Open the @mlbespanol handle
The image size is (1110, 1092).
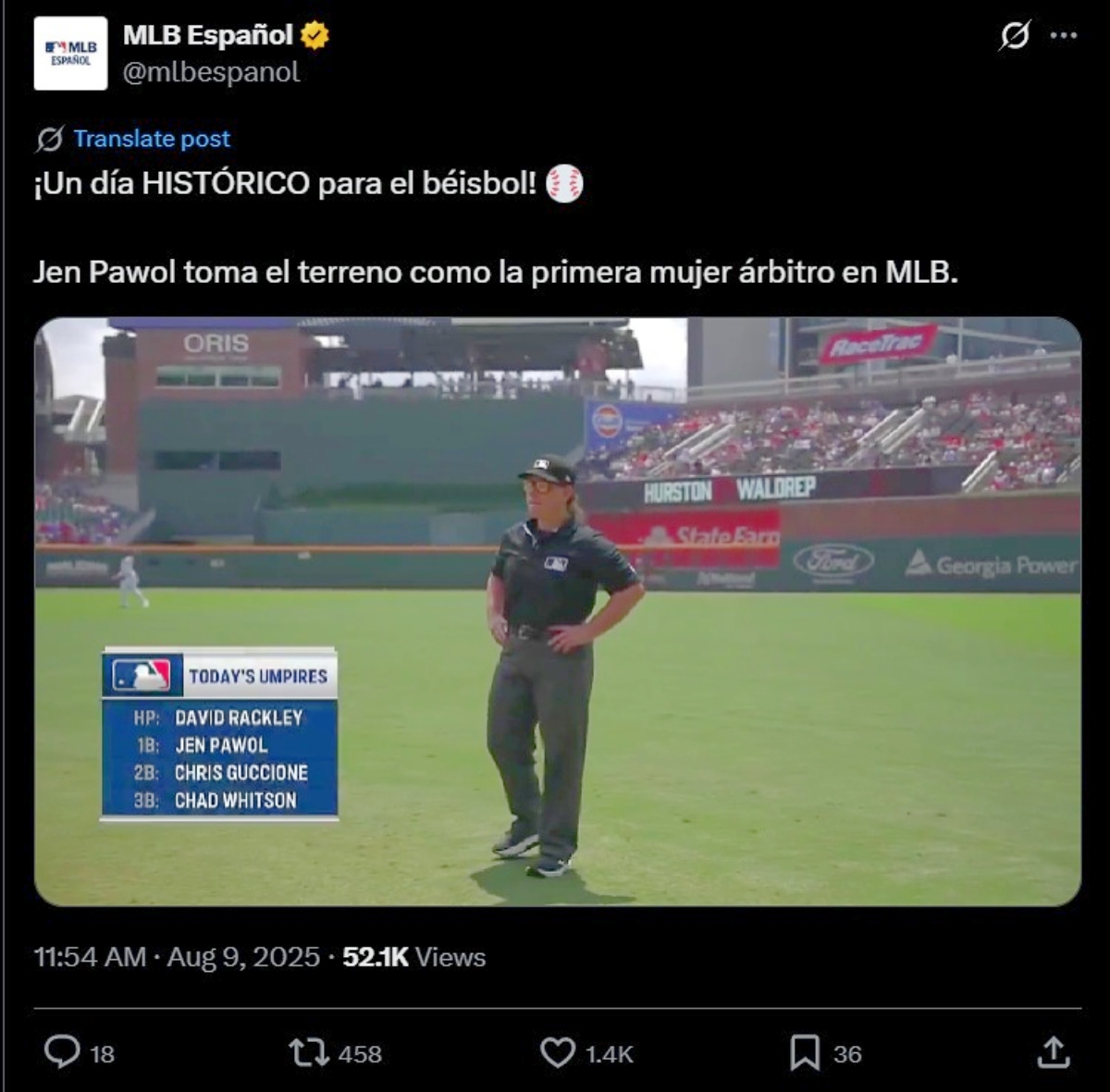[x=211, y=72]
